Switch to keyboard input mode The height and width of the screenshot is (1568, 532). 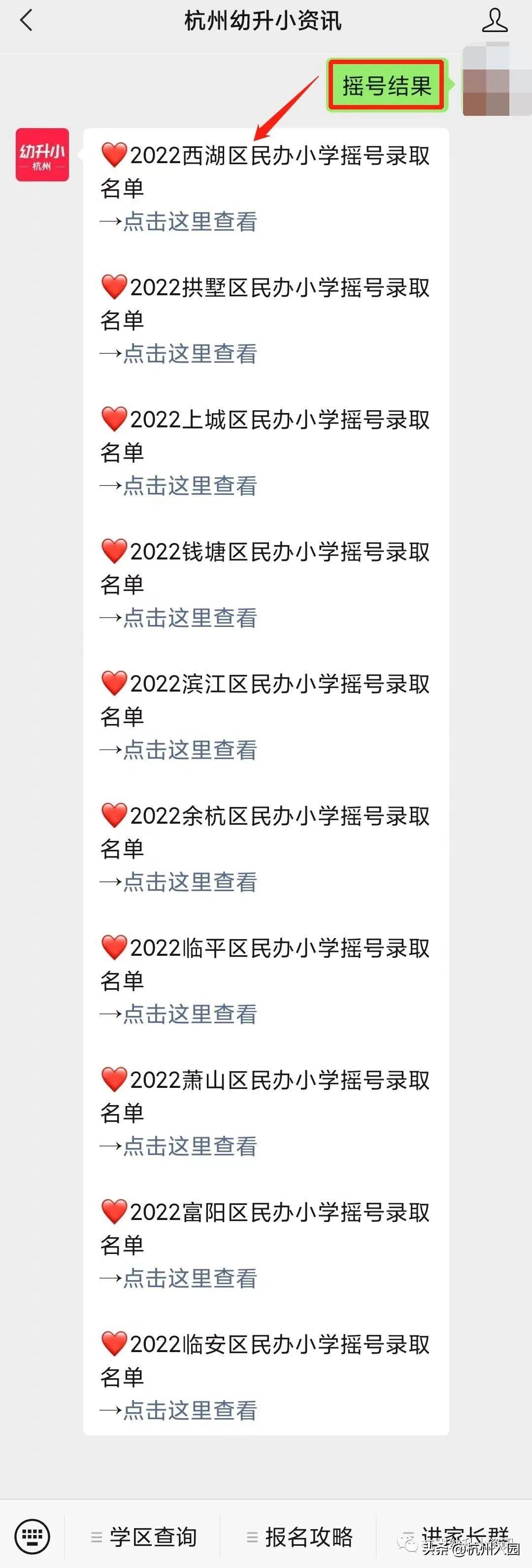(x=32, y=1536)
